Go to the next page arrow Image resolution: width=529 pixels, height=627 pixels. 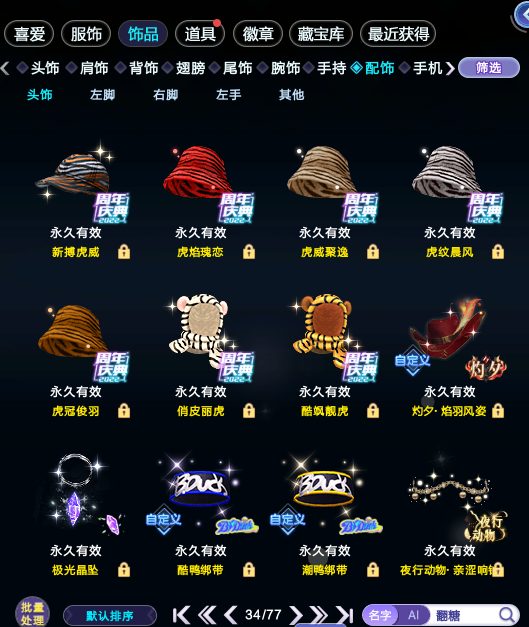click(x=295, y=615)
